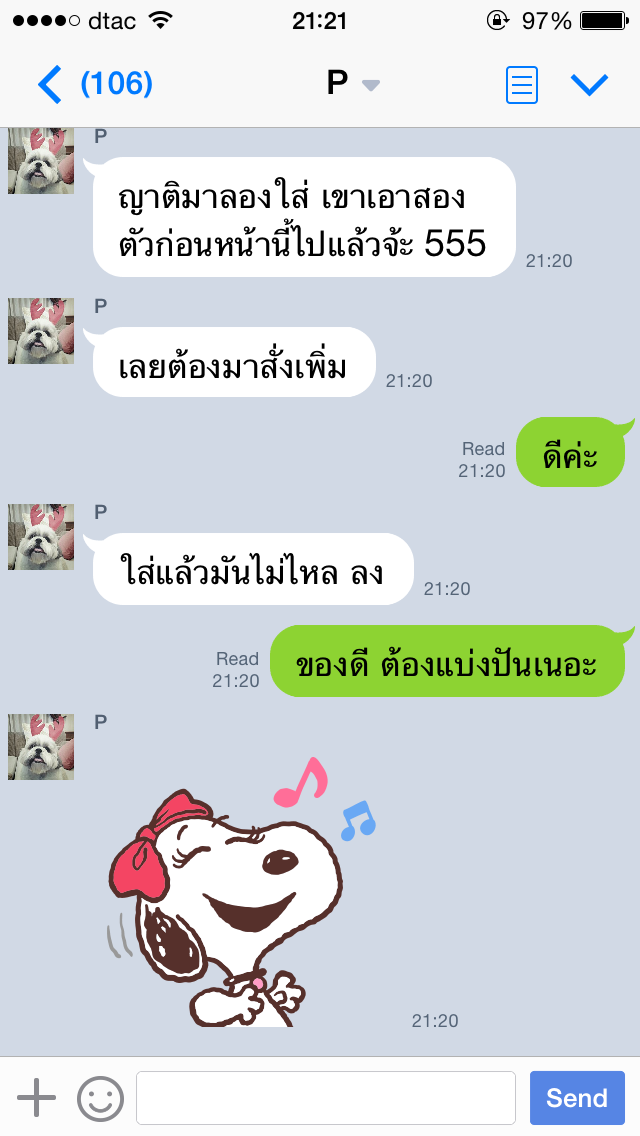Open the notes icon in header
The height and width of the screenshot is (1136, 640).
point(521,85)
